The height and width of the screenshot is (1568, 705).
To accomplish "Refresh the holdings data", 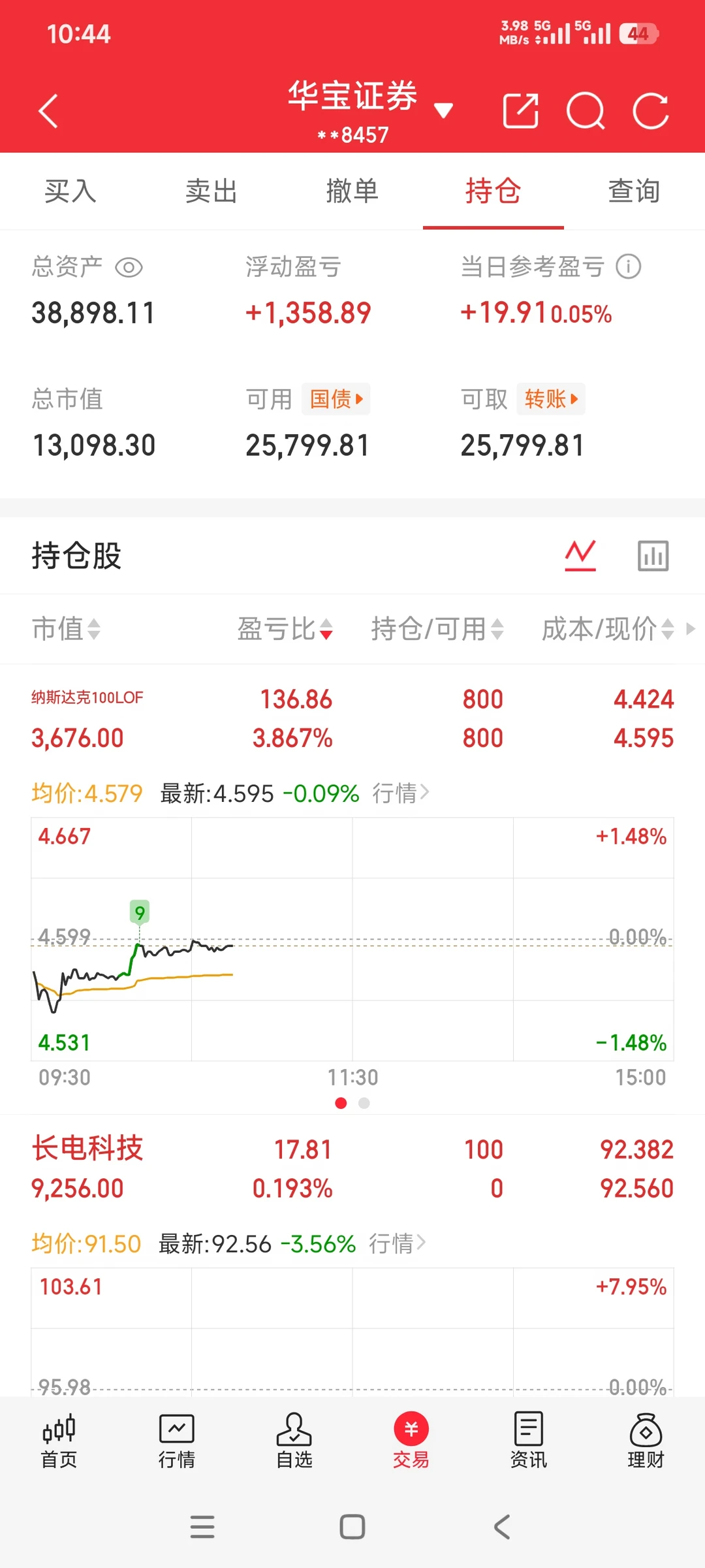I will pos(651,111).
